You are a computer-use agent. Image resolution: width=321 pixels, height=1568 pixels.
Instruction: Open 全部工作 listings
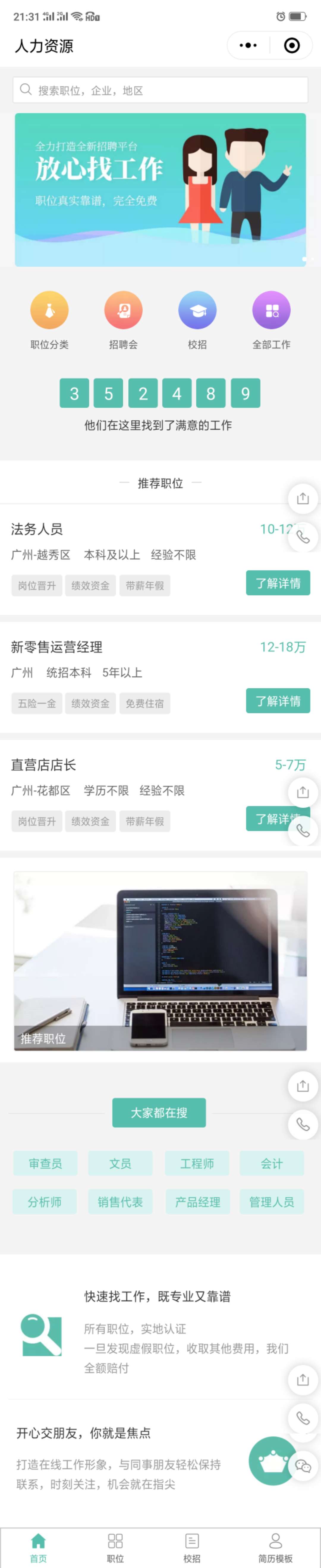pos(271,310)
